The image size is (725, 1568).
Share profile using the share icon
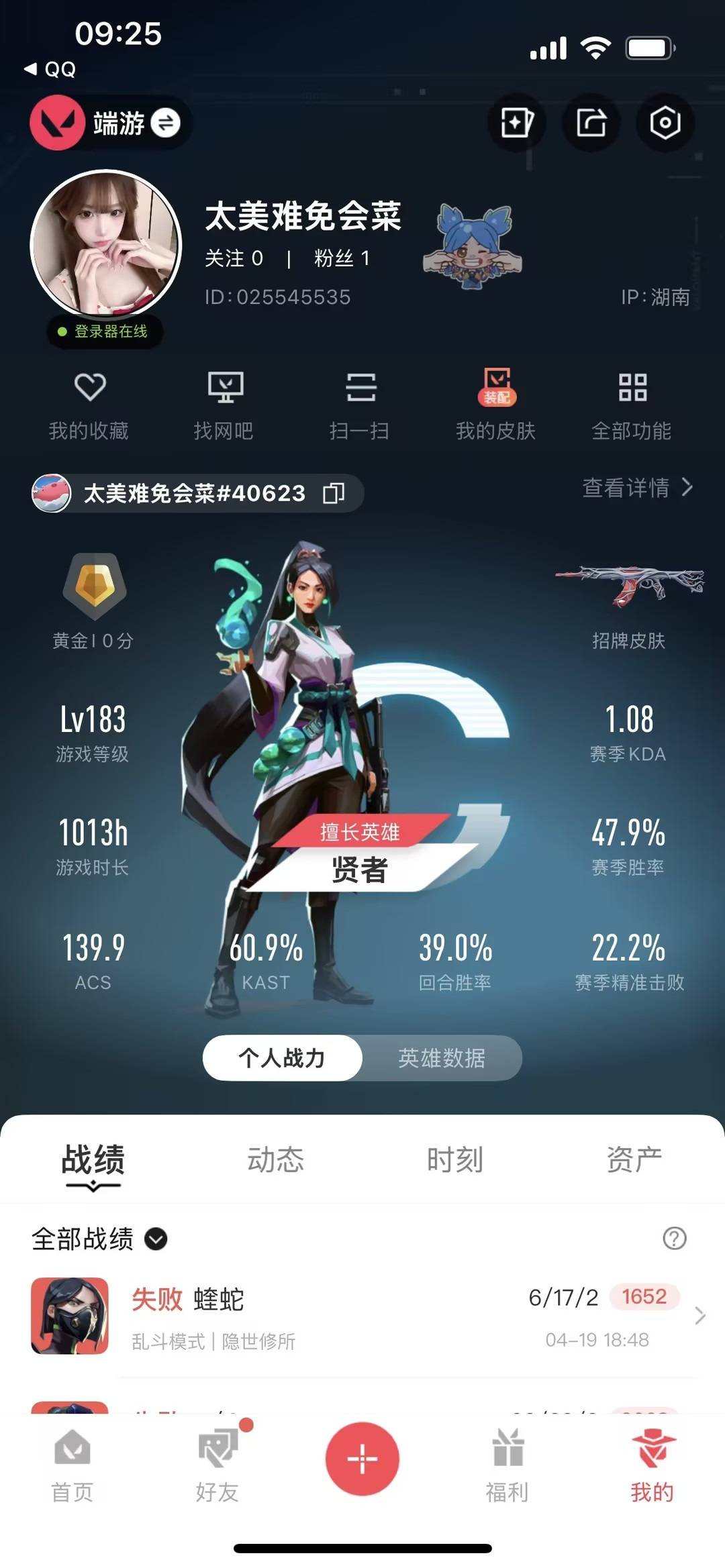tap(589, 123)
